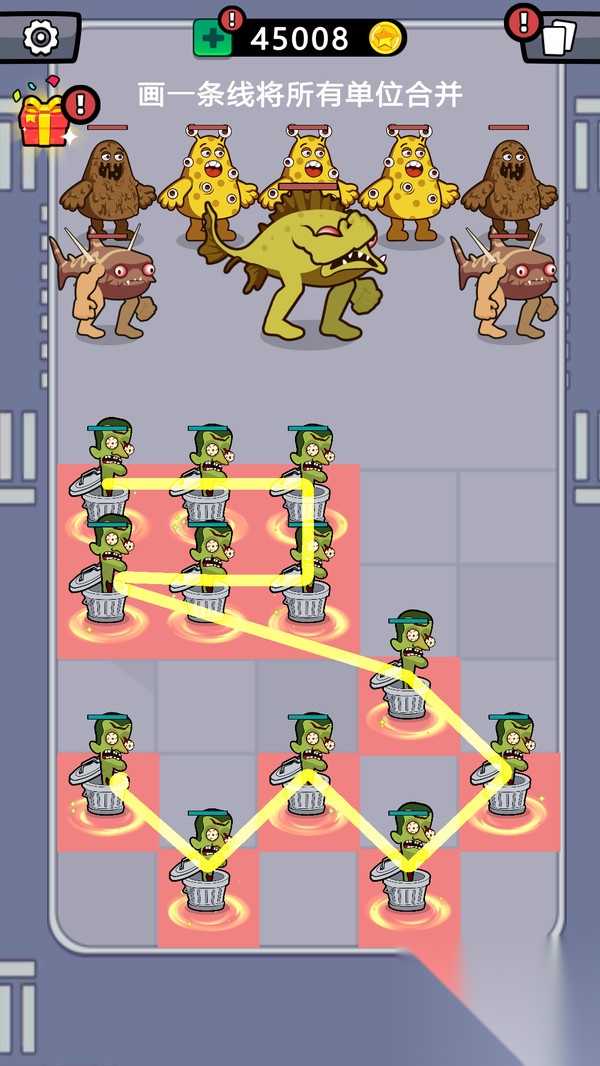The width and height of the screenshot is (600, 1066).
Task: Add more coins with the green plus
Action: coord(212,39)
